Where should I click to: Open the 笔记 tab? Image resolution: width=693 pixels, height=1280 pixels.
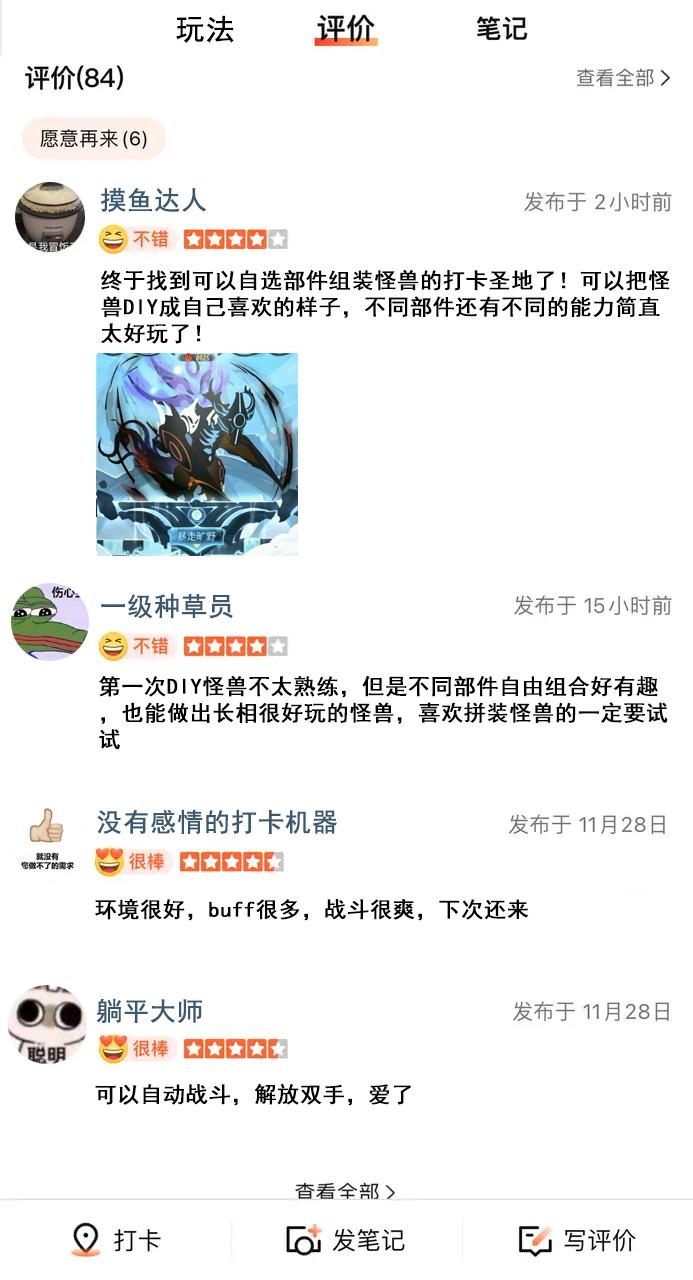[x=501, y=29]
